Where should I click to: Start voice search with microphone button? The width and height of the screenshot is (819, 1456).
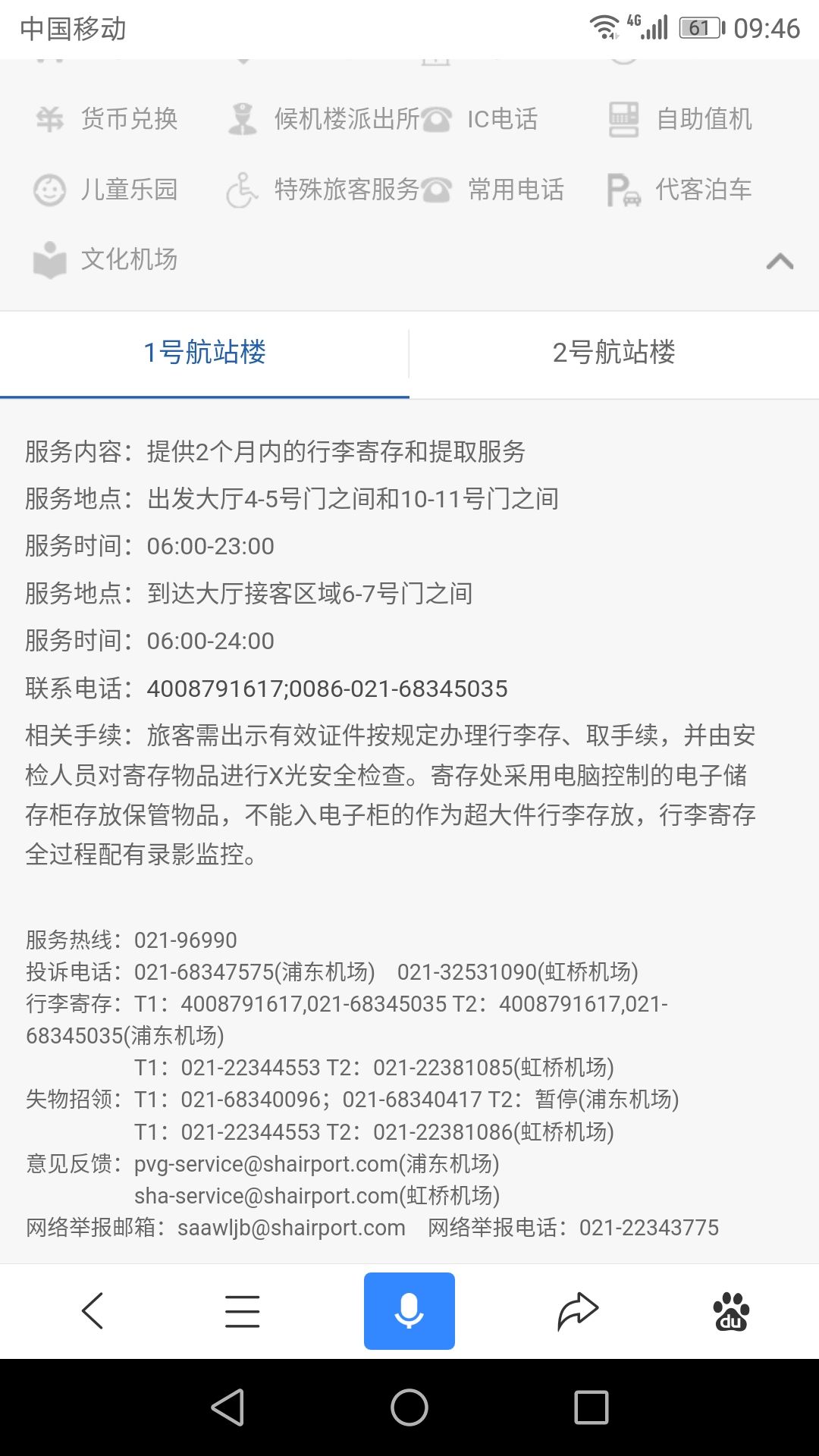point(409,1310)
